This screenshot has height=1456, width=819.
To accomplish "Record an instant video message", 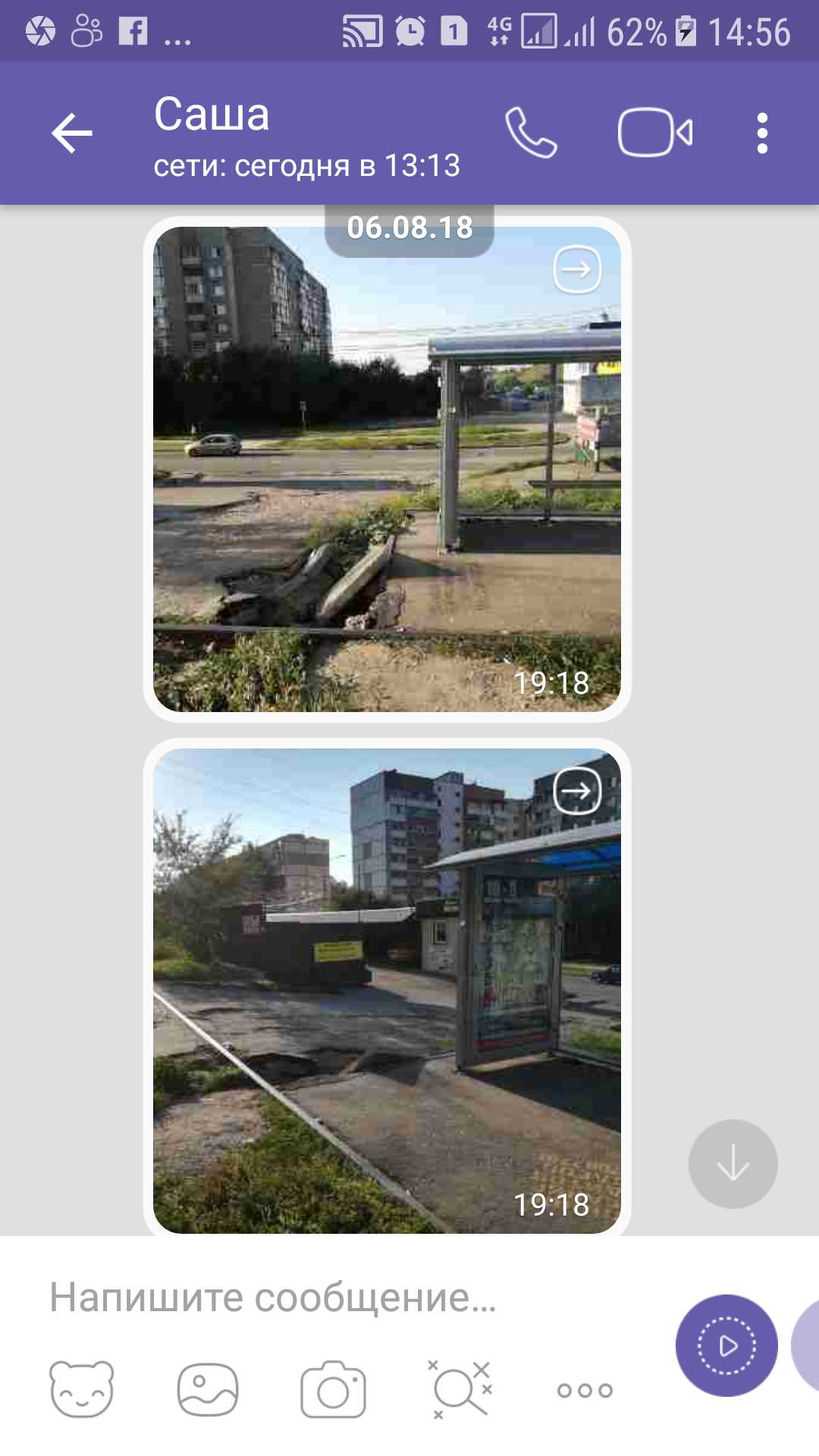I will [726, 1346].
